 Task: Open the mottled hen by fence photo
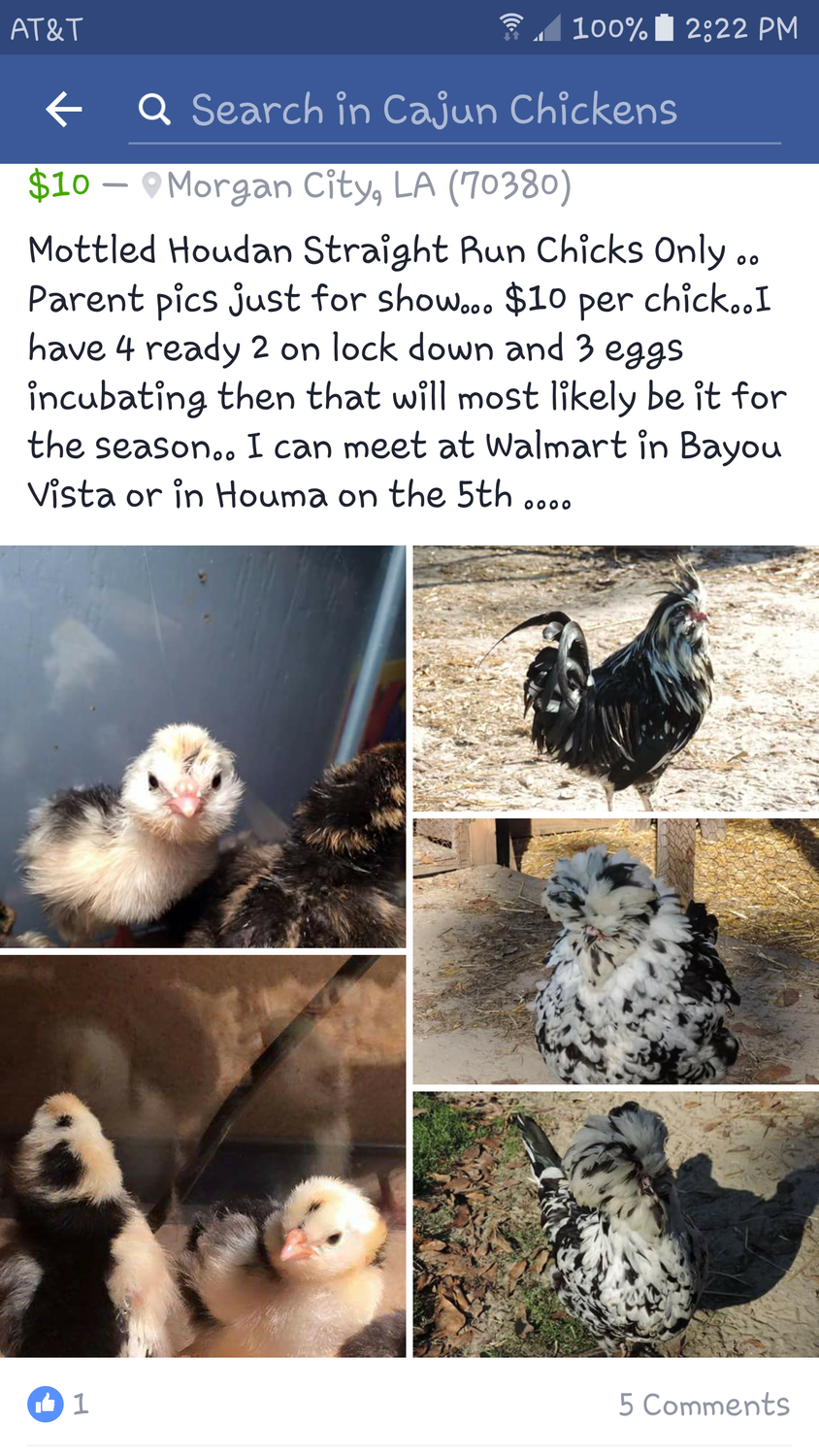[615, 951]
